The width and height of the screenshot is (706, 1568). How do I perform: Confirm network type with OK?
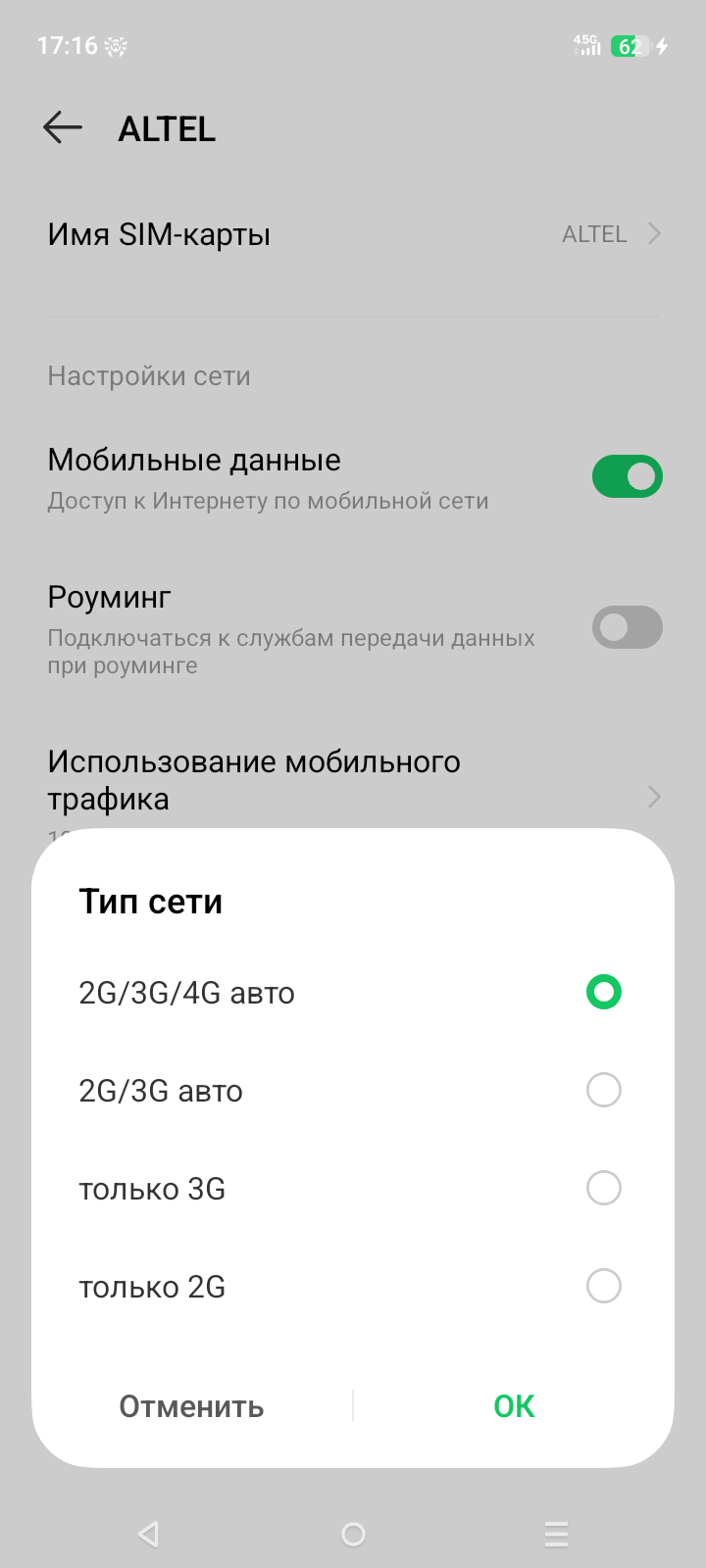pos(514,1406)
